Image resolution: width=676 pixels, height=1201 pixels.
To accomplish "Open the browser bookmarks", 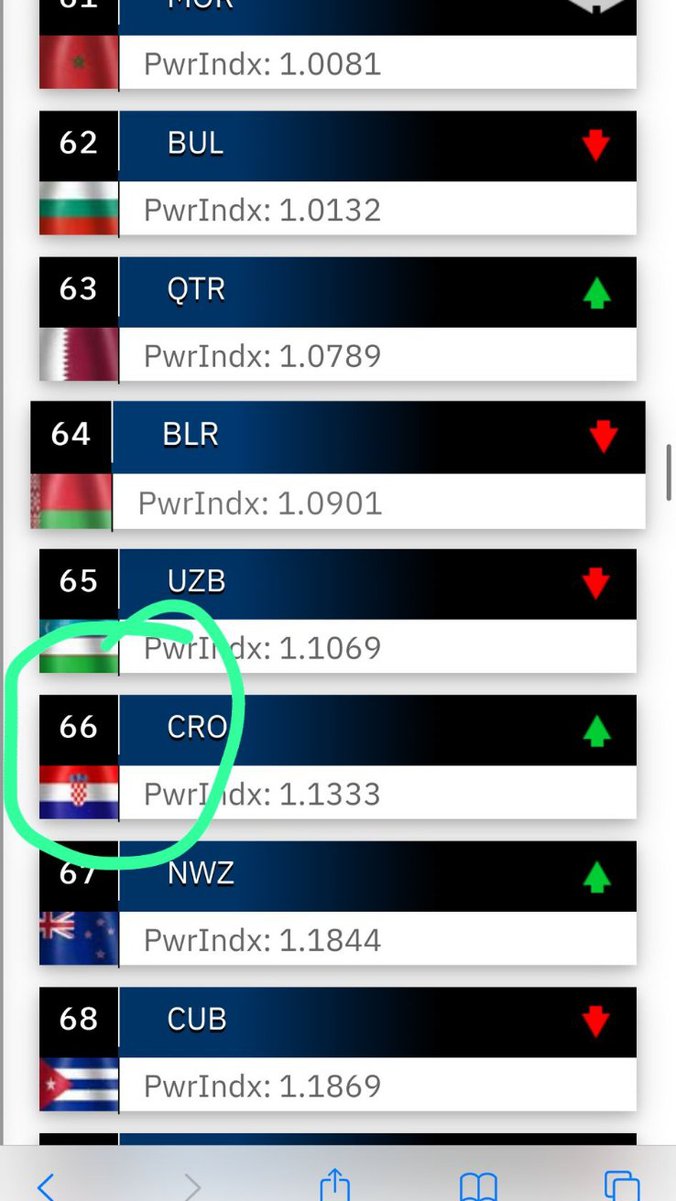I will [x=478, y=1186].
